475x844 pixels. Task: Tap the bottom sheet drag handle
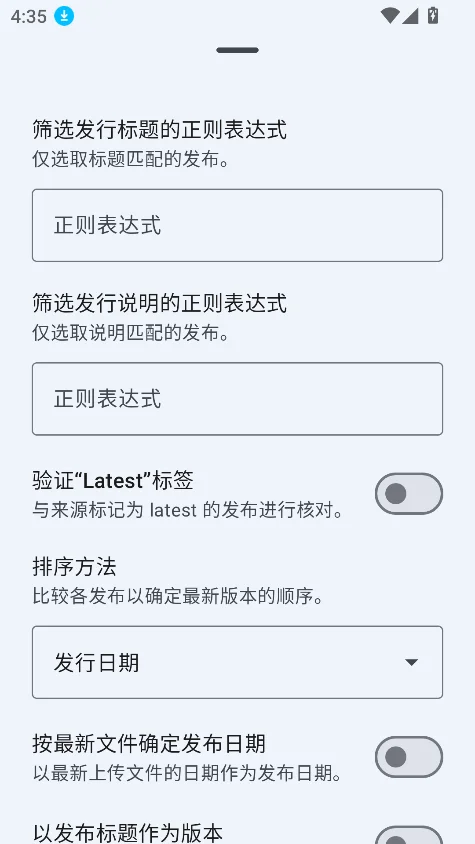tap(238, 50)
